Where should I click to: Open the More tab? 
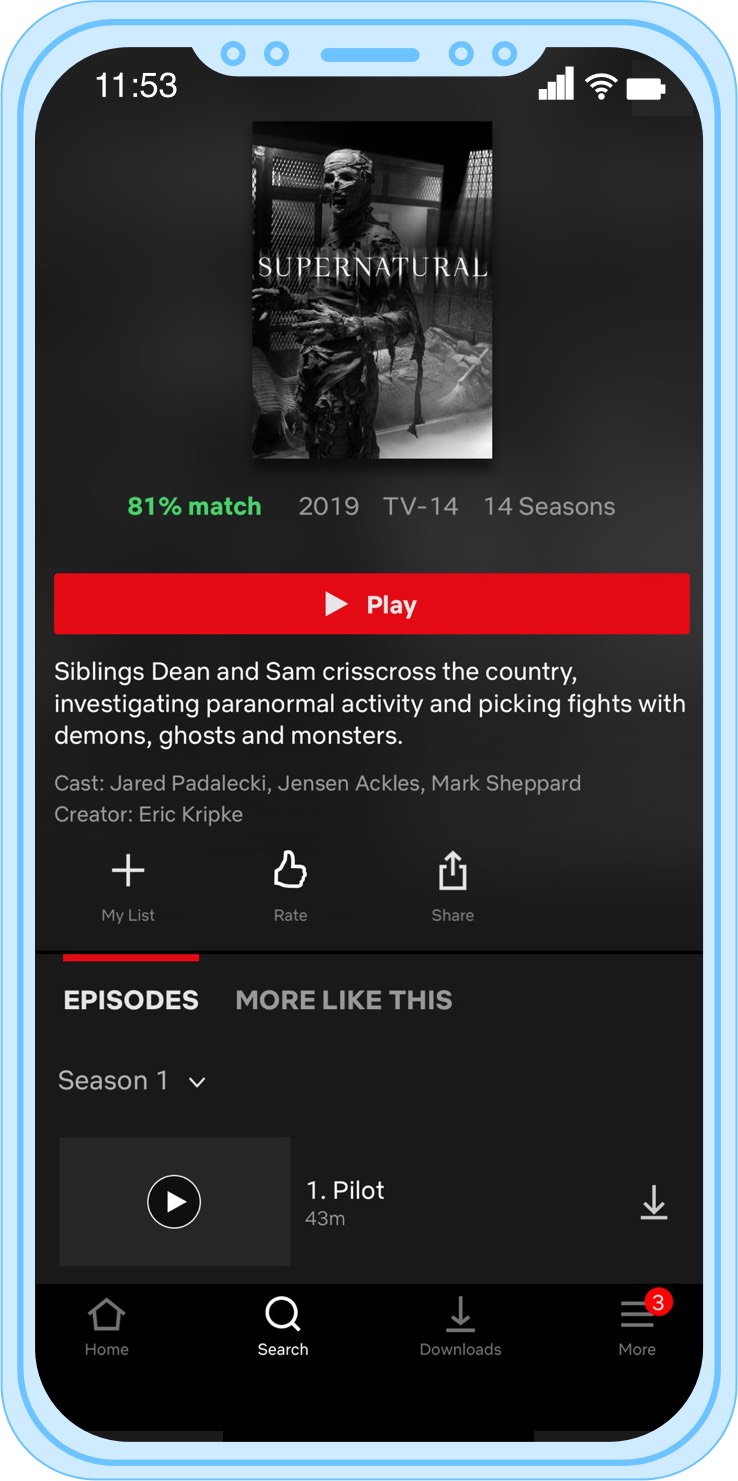(637, 1327)
